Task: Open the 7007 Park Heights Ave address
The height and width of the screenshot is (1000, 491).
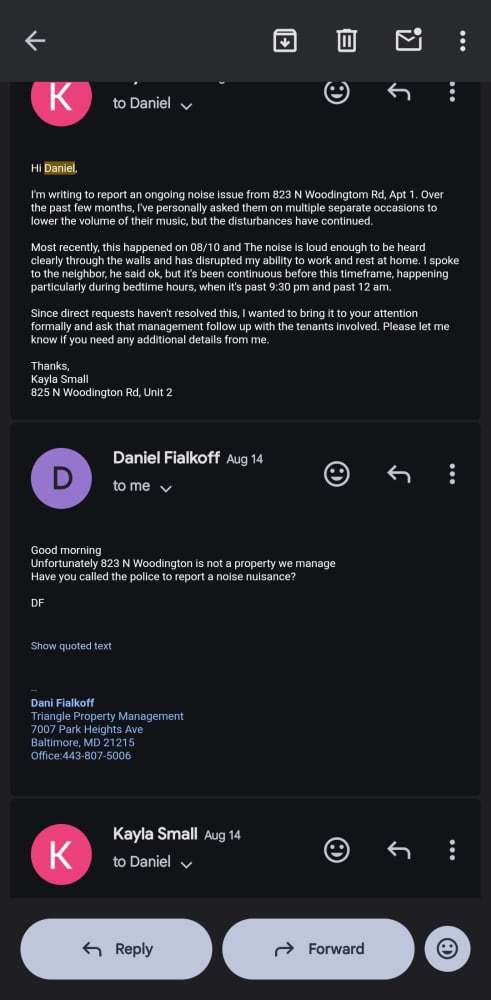Action: coord(87,729)
